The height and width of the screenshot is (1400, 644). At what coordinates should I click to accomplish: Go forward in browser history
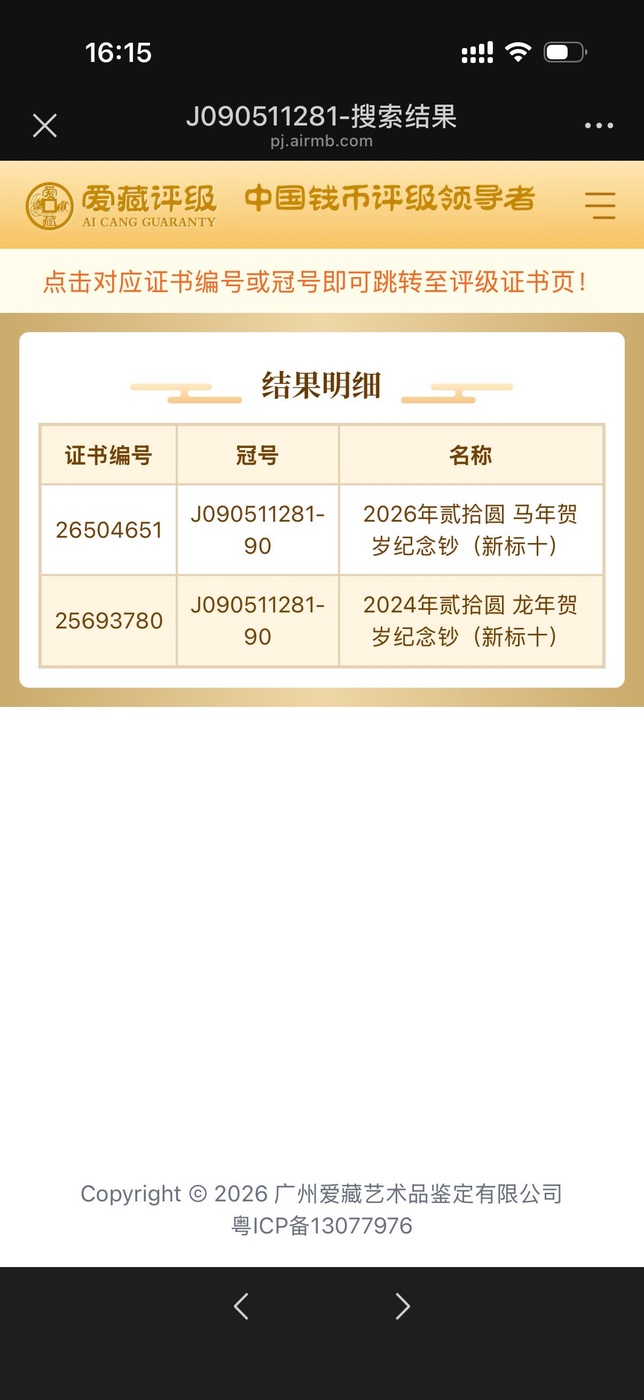[x=402, y=1306]
